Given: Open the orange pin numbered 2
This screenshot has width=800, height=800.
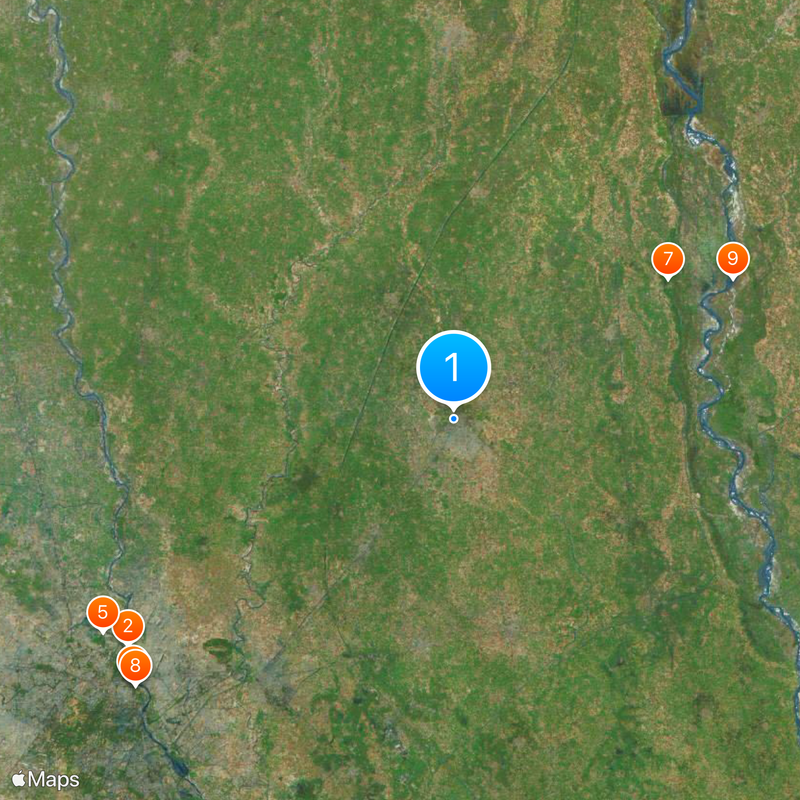Looking at the screenshot, I should pos(128,626).
